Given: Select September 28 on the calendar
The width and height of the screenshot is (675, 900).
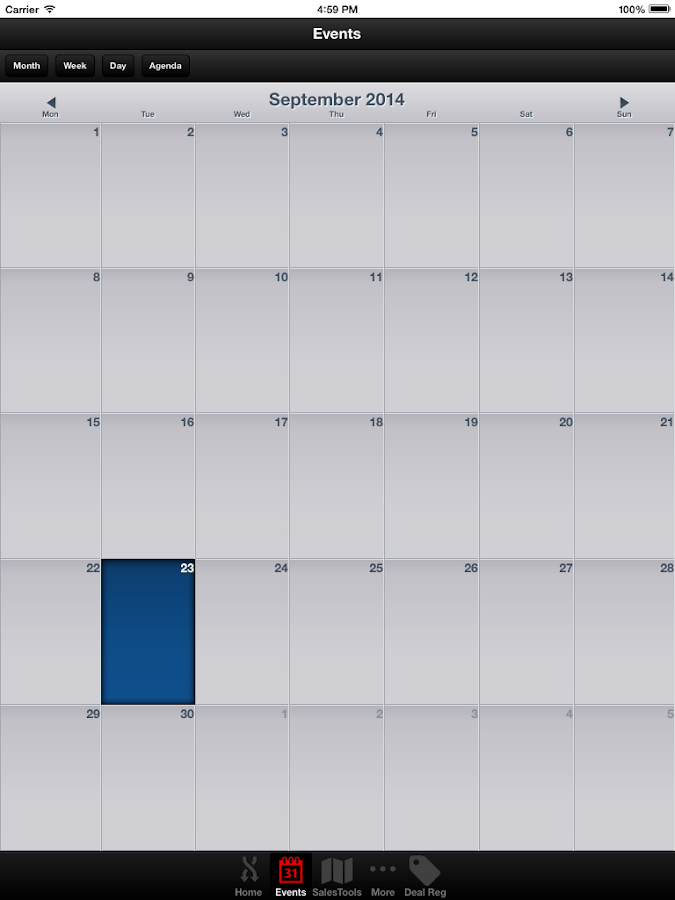Looking at the screenshot, I should point(625,632).
